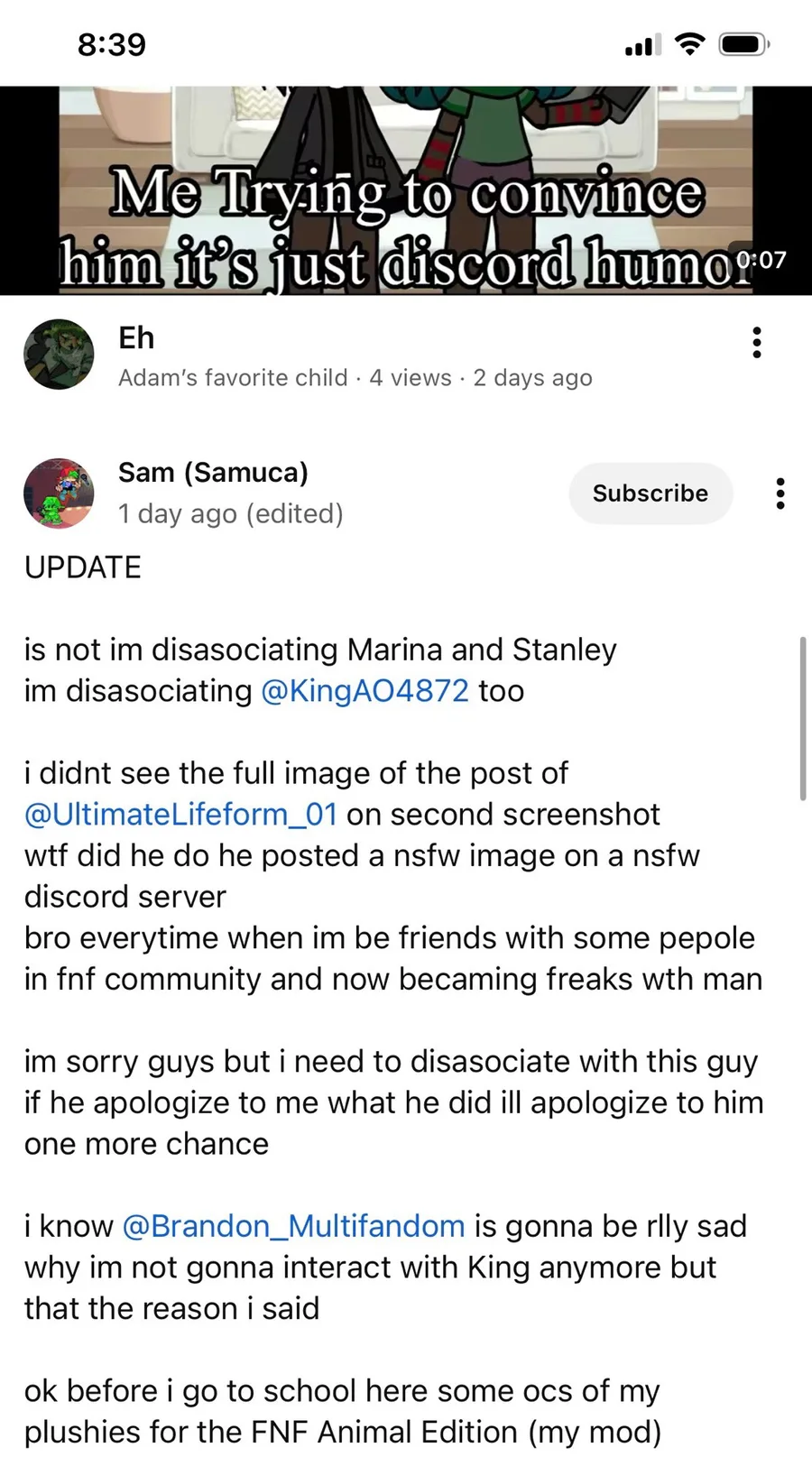View Sam (Samuca)'s profile picture
Viewport: 812px width, 1457px height.
[59, 493]
